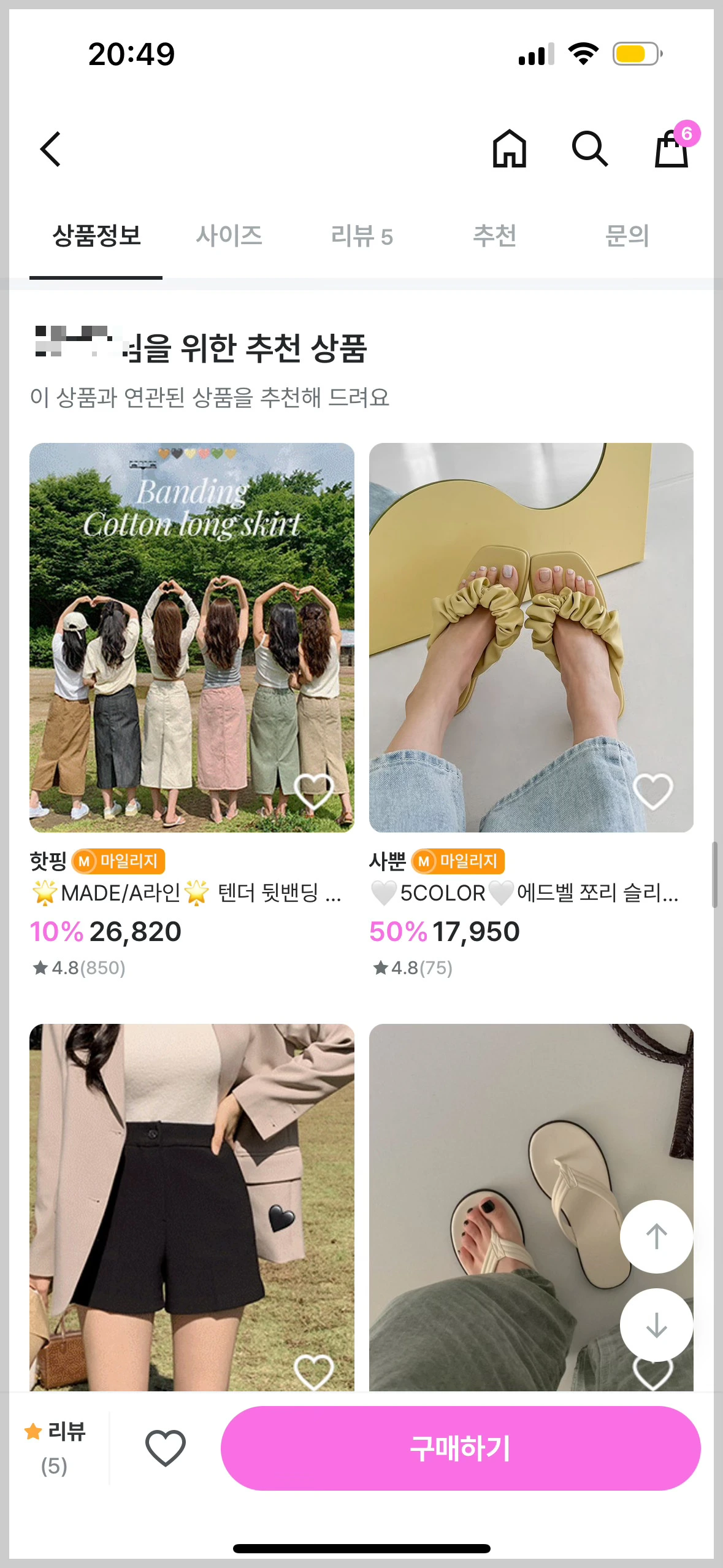This screenshot has width=723, height=1568.
Task: Switch to the 사이즈 tab
Action: 229,236
